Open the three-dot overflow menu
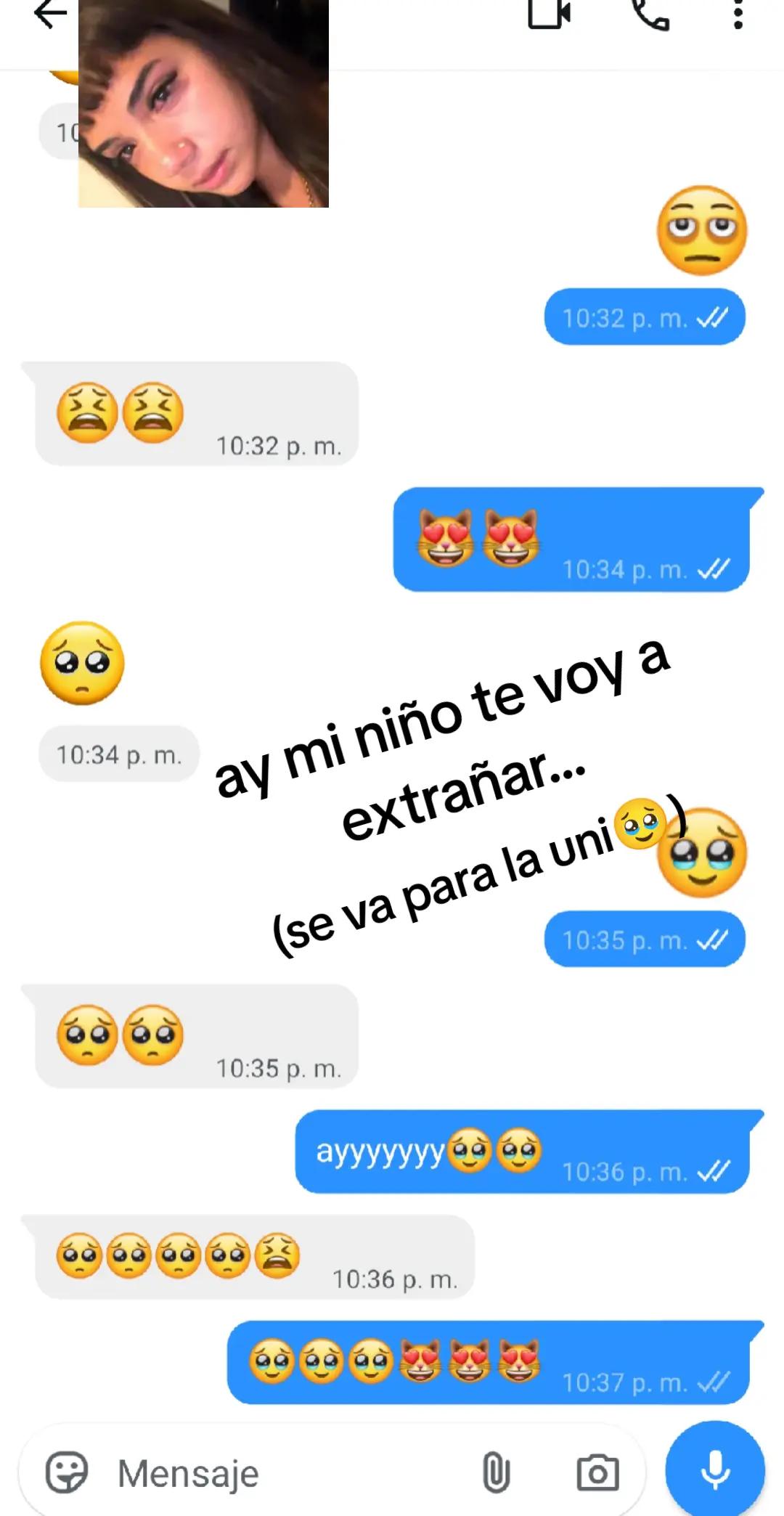Viewport: 784px width, 1516px height. point(738,14)
